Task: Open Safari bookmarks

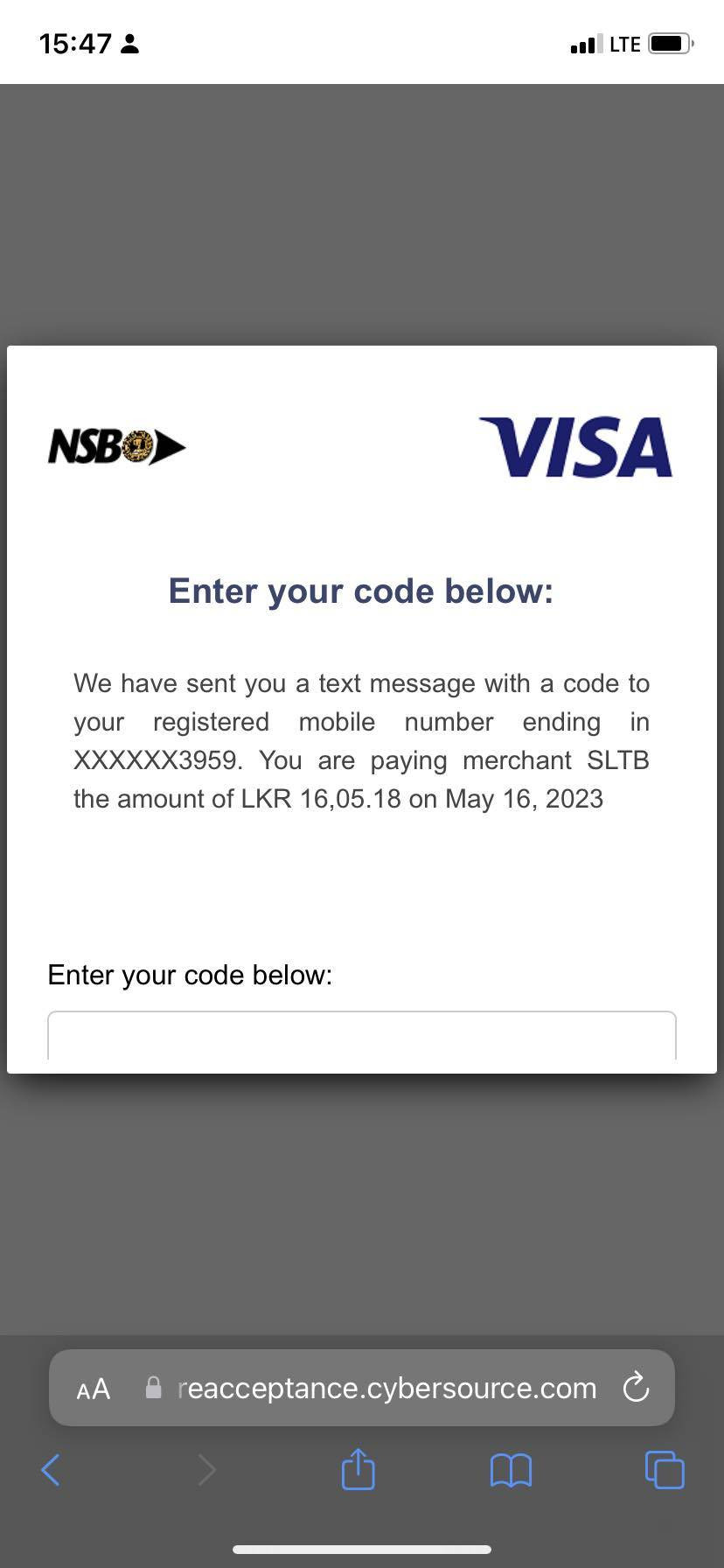Action: (x=511, y=1470)
